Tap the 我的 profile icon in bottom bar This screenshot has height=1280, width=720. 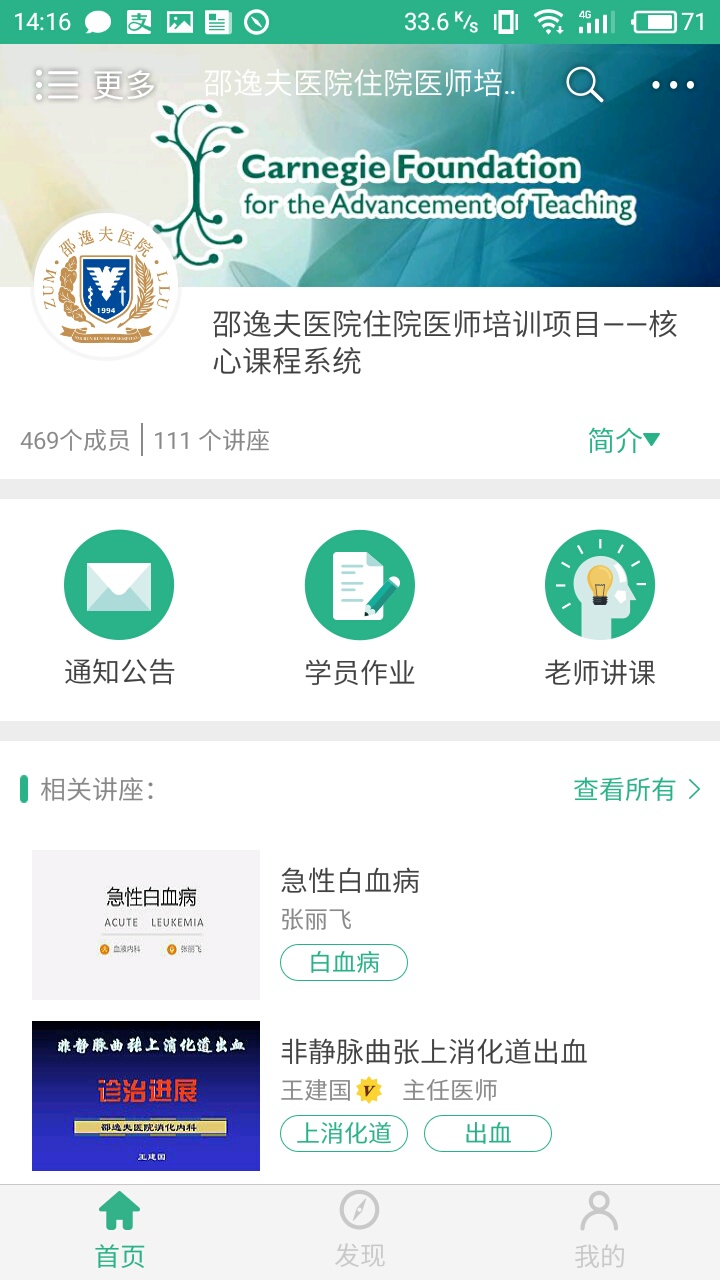pos(599,1213)
